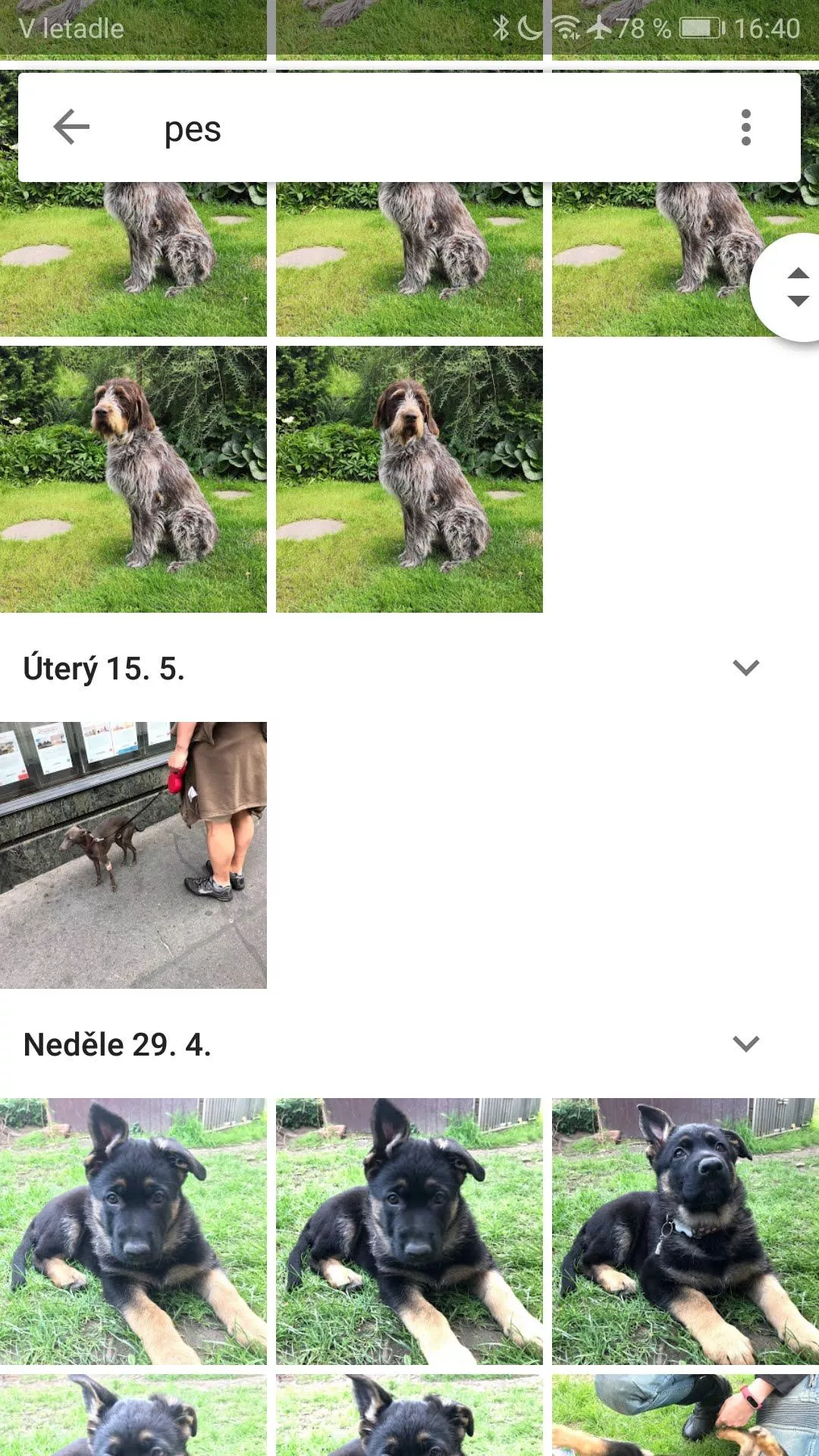
Task: Expand options for Úterý 15. 5.
Action: tap(746, 667)
